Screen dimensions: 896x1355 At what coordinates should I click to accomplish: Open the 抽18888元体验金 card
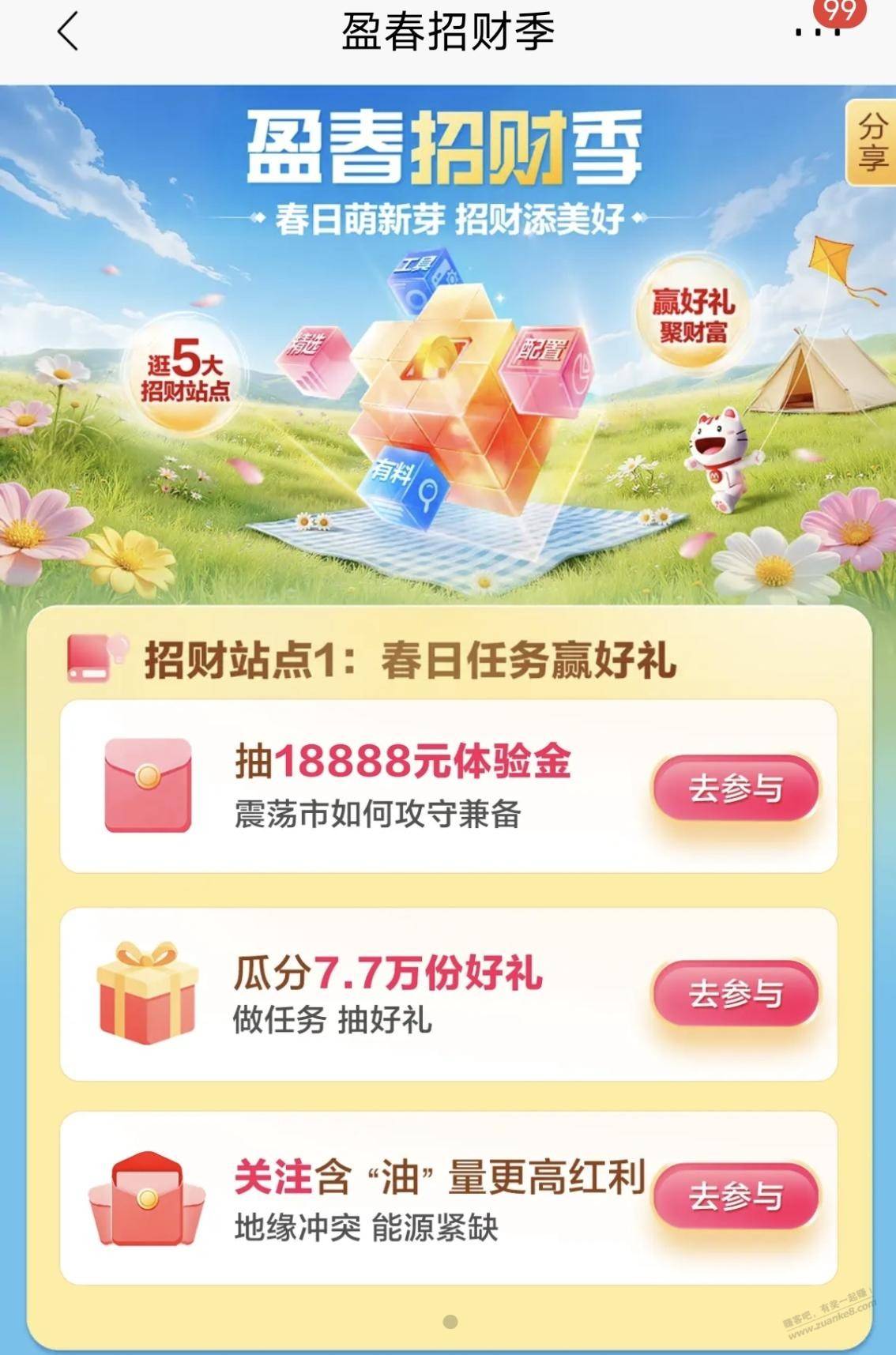(403, 786)
